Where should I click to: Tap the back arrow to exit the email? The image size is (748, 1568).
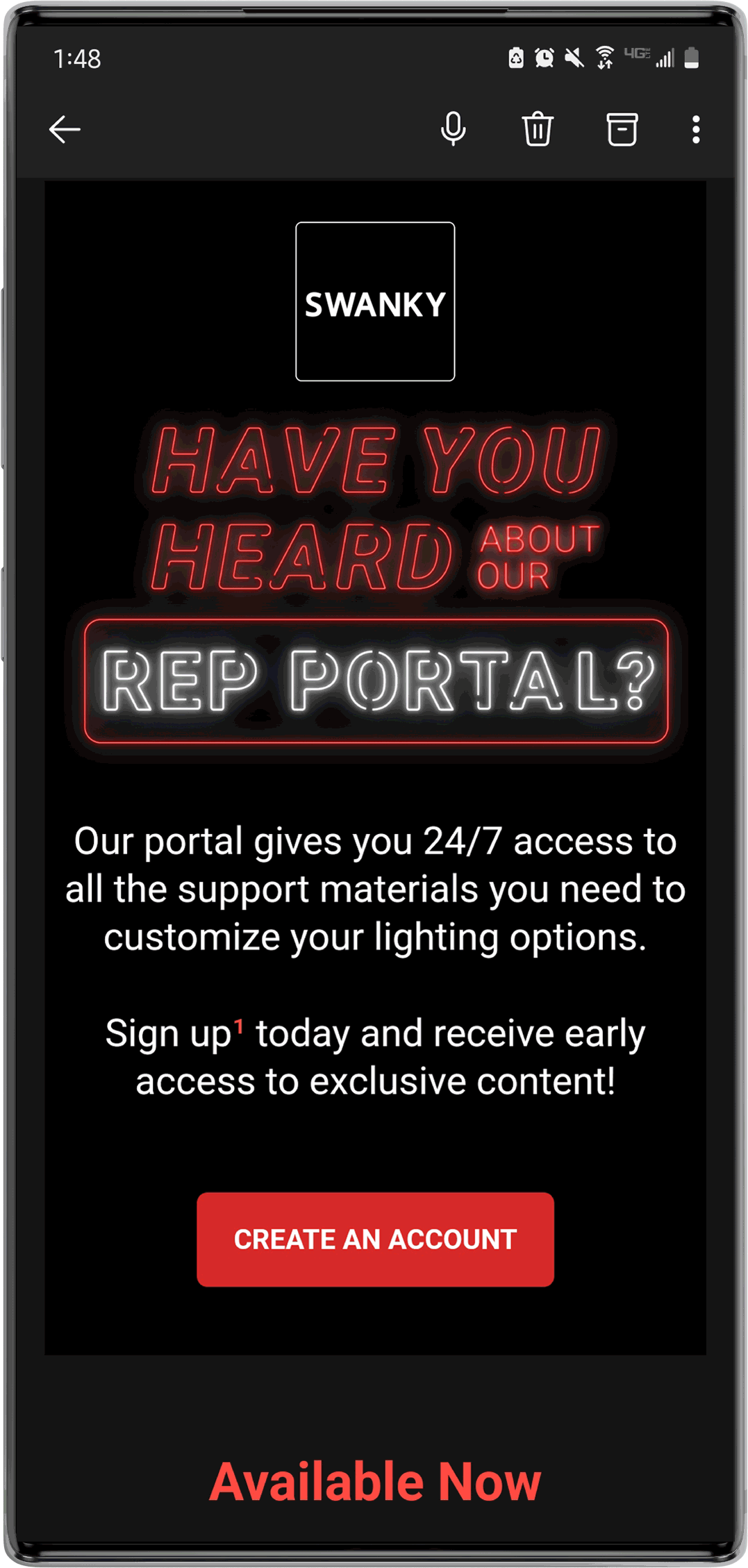pos(65,128)
